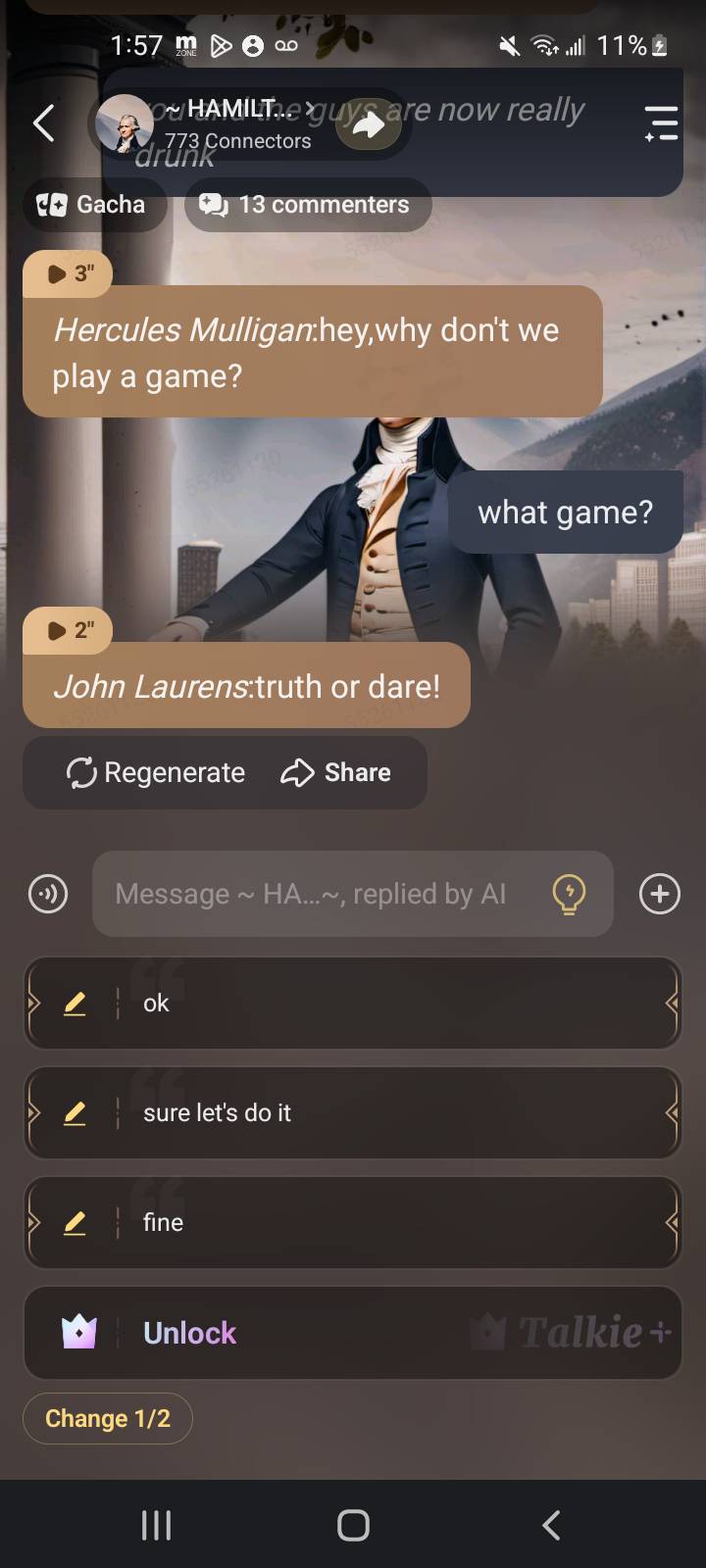Play John Laurens' 2-second voice message

[69, 630]
